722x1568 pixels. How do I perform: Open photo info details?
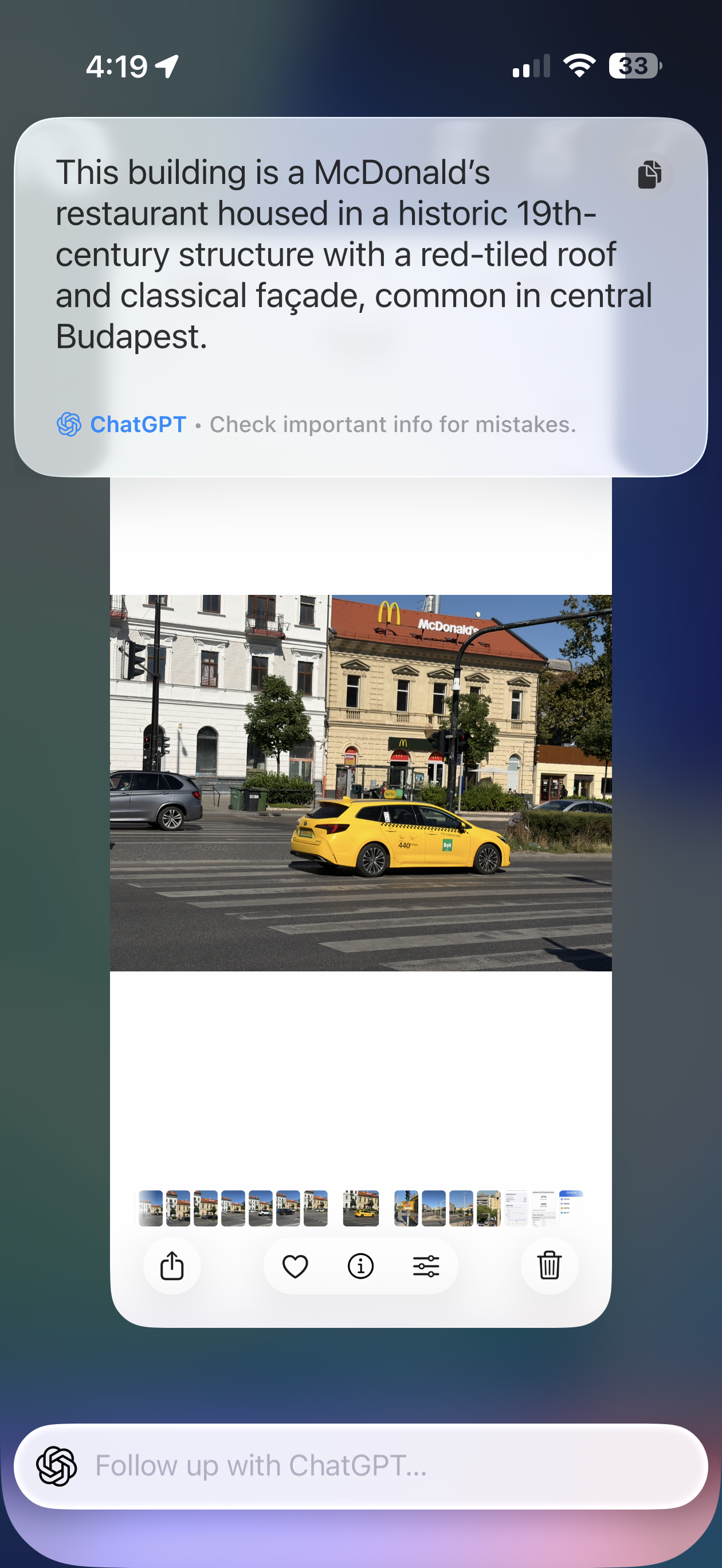pyautogui.click(x=360, y=1266)
